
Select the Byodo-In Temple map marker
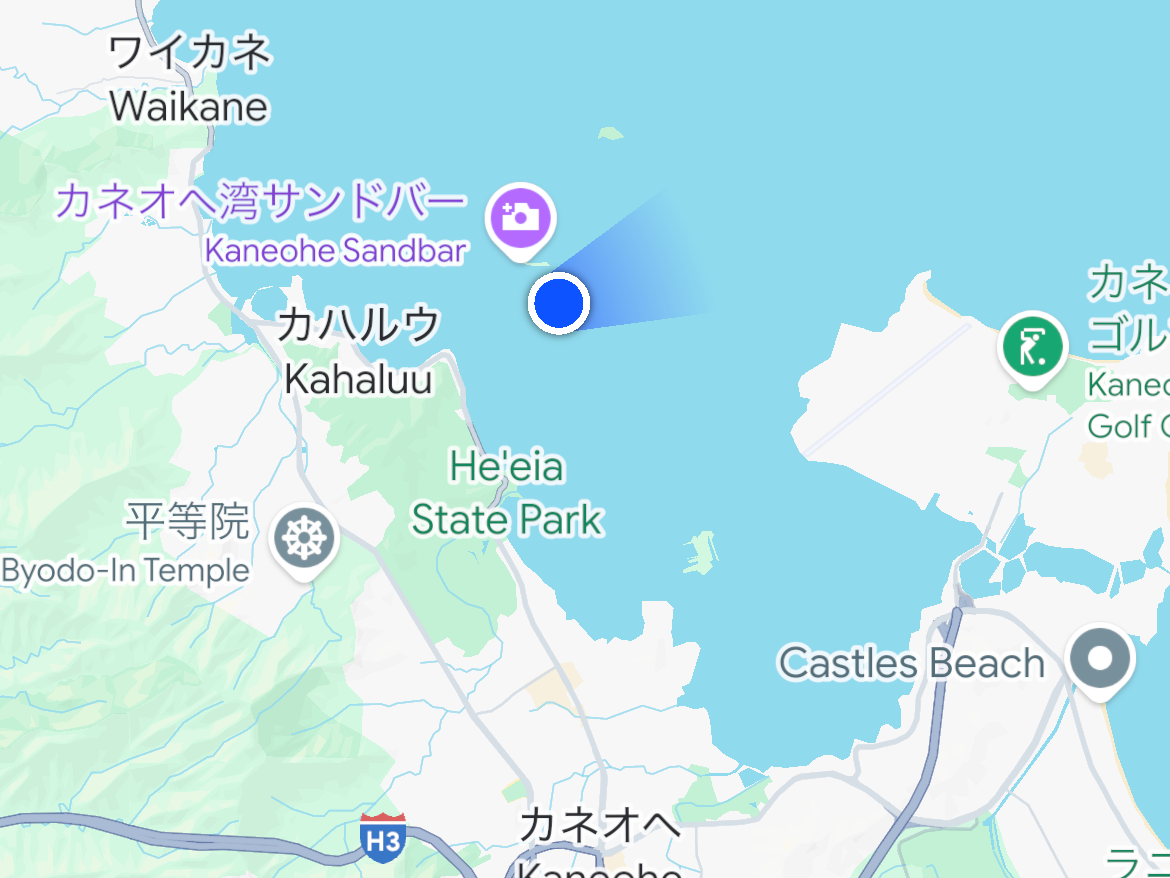(x=305, y=541)
